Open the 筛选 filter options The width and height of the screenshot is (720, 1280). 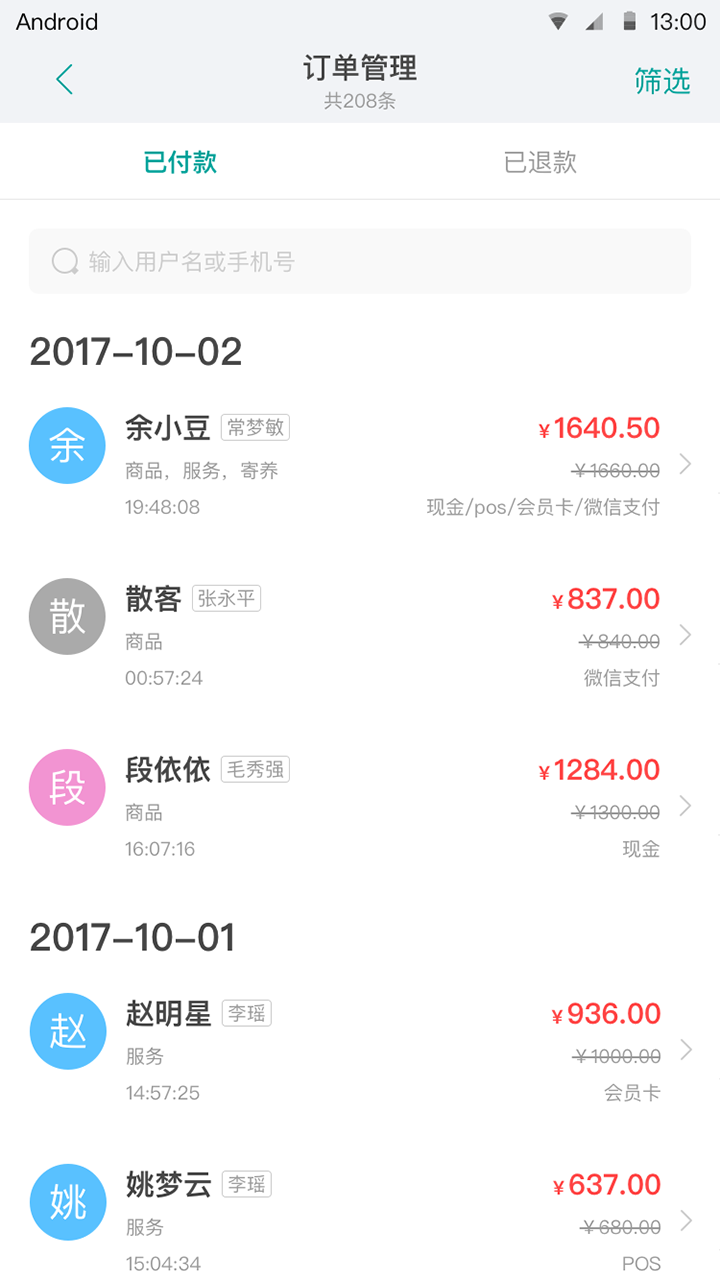coord(662,81)
